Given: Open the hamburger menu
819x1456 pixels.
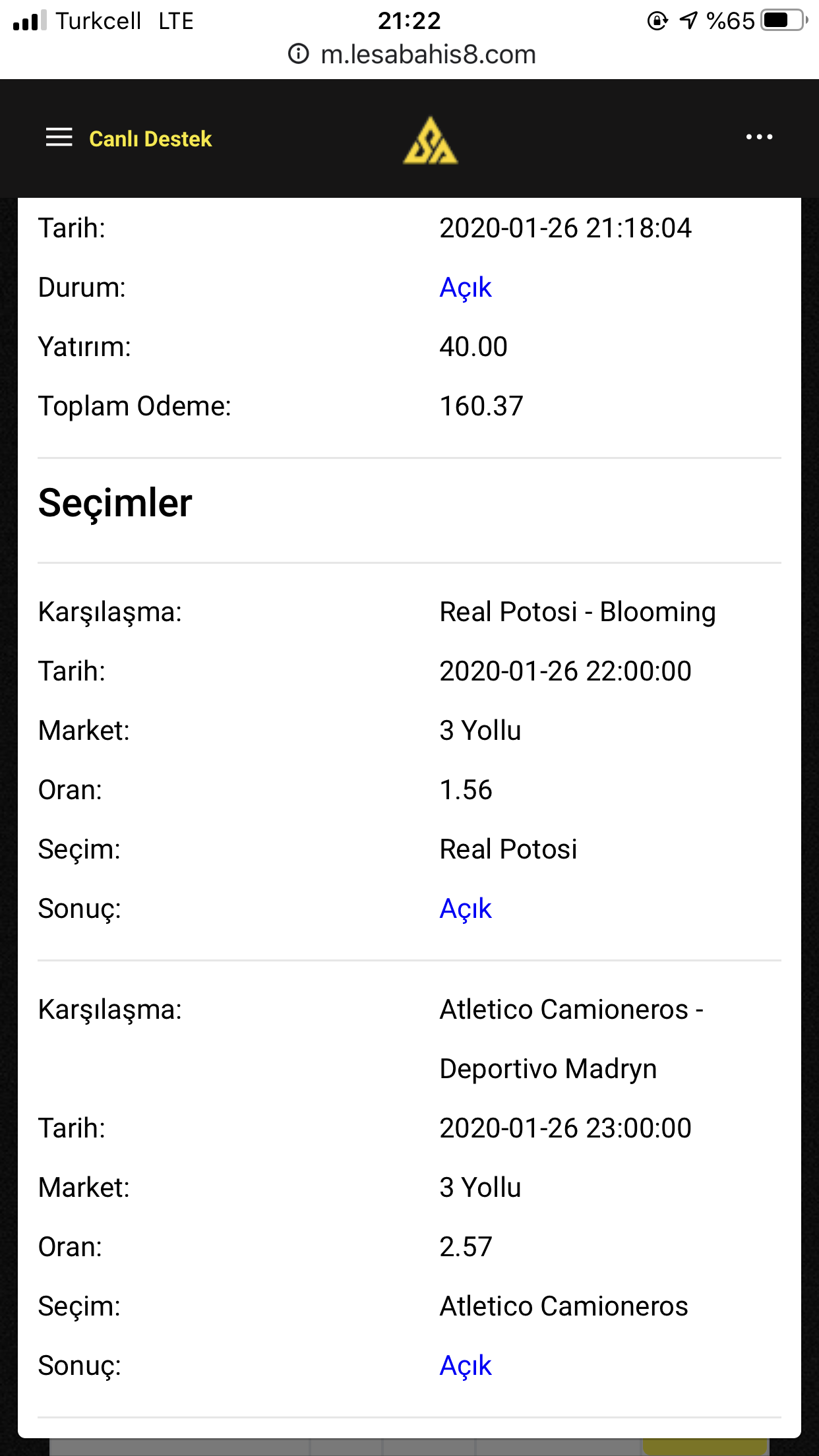Looking at the screenshot, I should tap(59, 137).
